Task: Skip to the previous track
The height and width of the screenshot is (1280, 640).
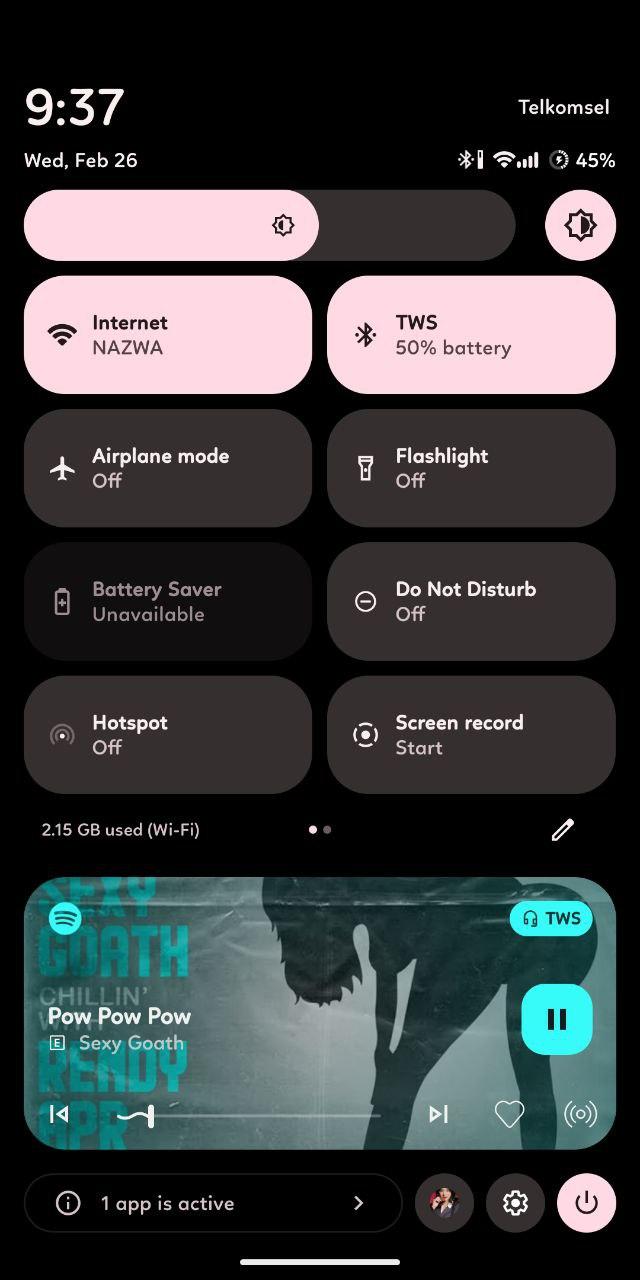Action: (59, 1114)
